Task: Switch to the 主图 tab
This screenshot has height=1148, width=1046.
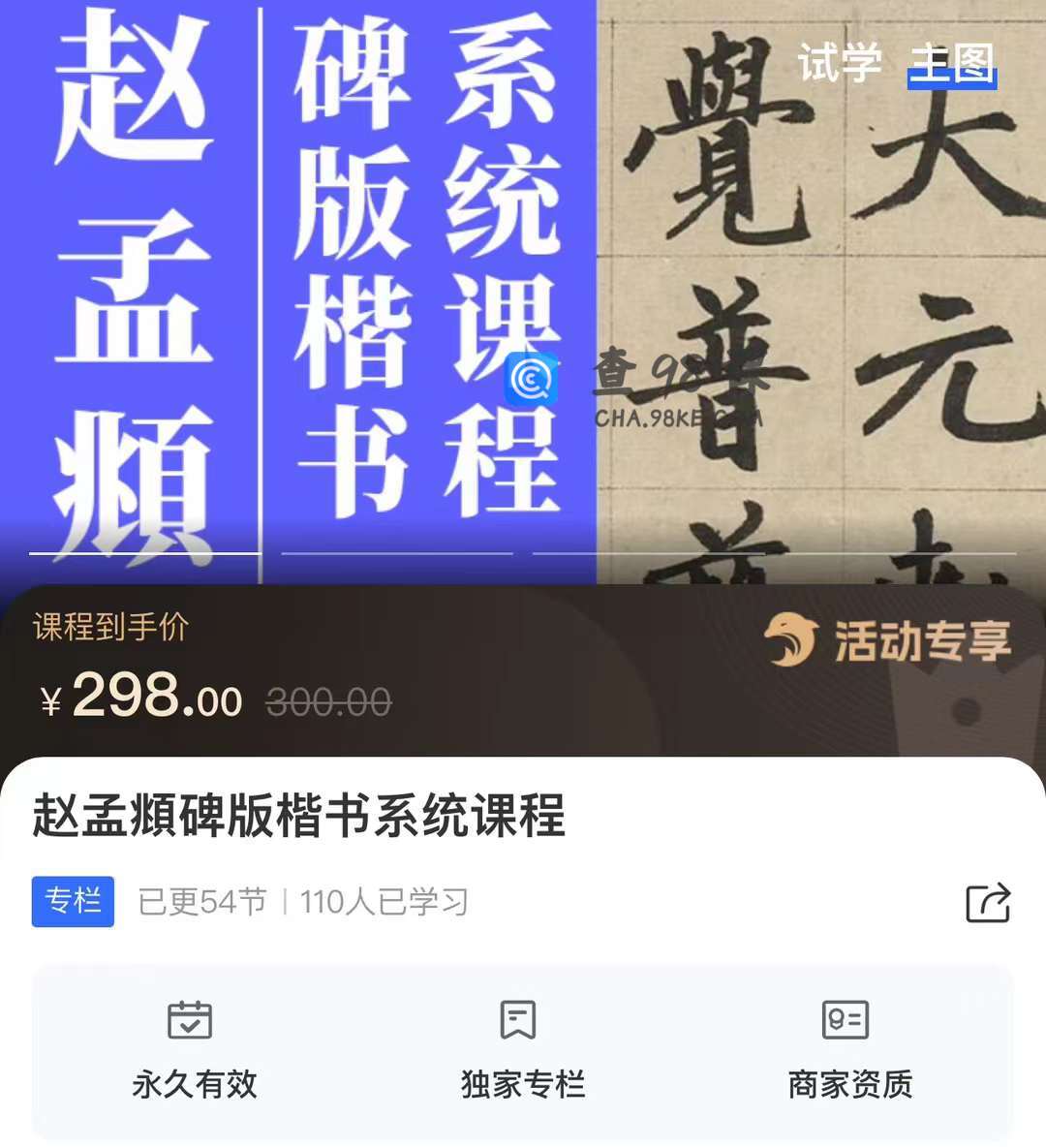Action: pyautogui.click(x=952, y=64)
